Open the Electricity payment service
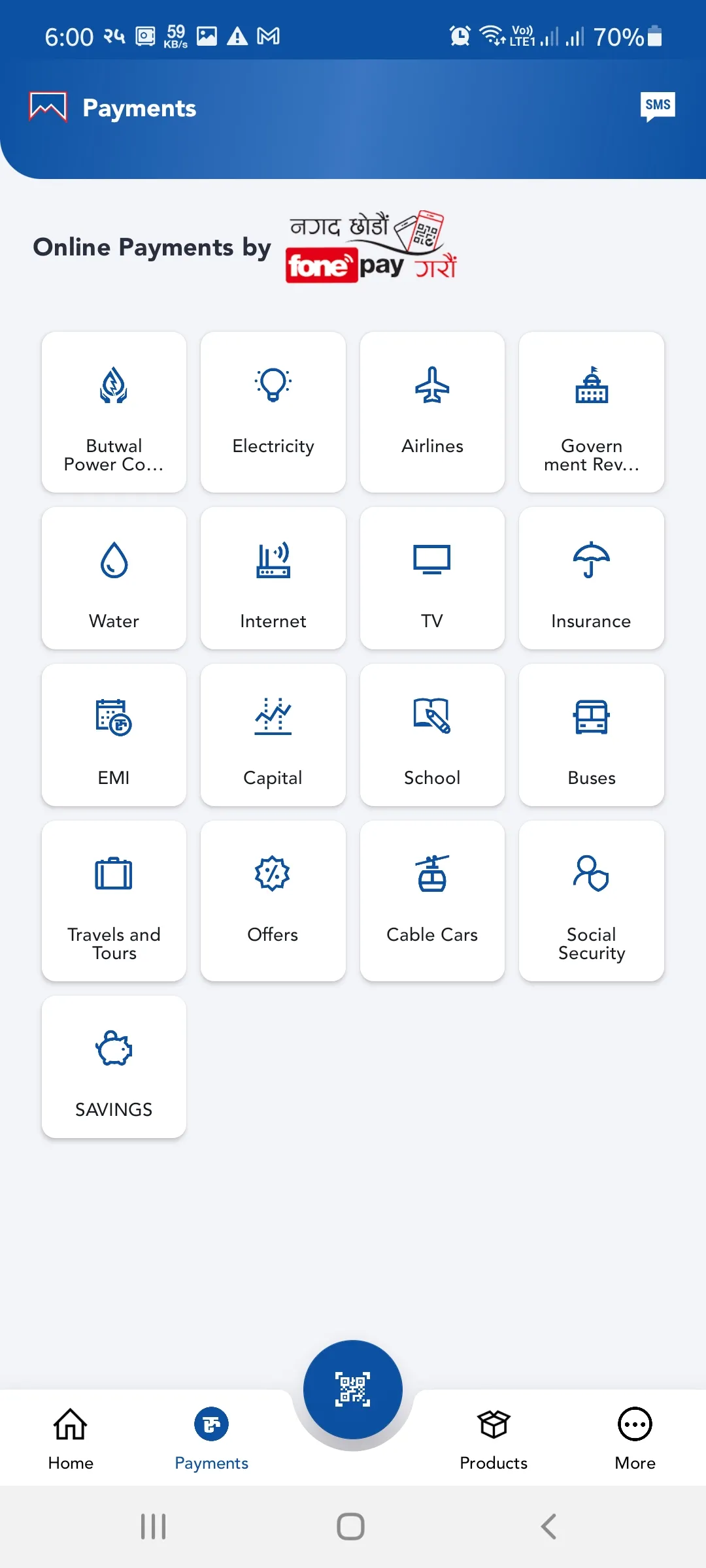 pos(273,412)
